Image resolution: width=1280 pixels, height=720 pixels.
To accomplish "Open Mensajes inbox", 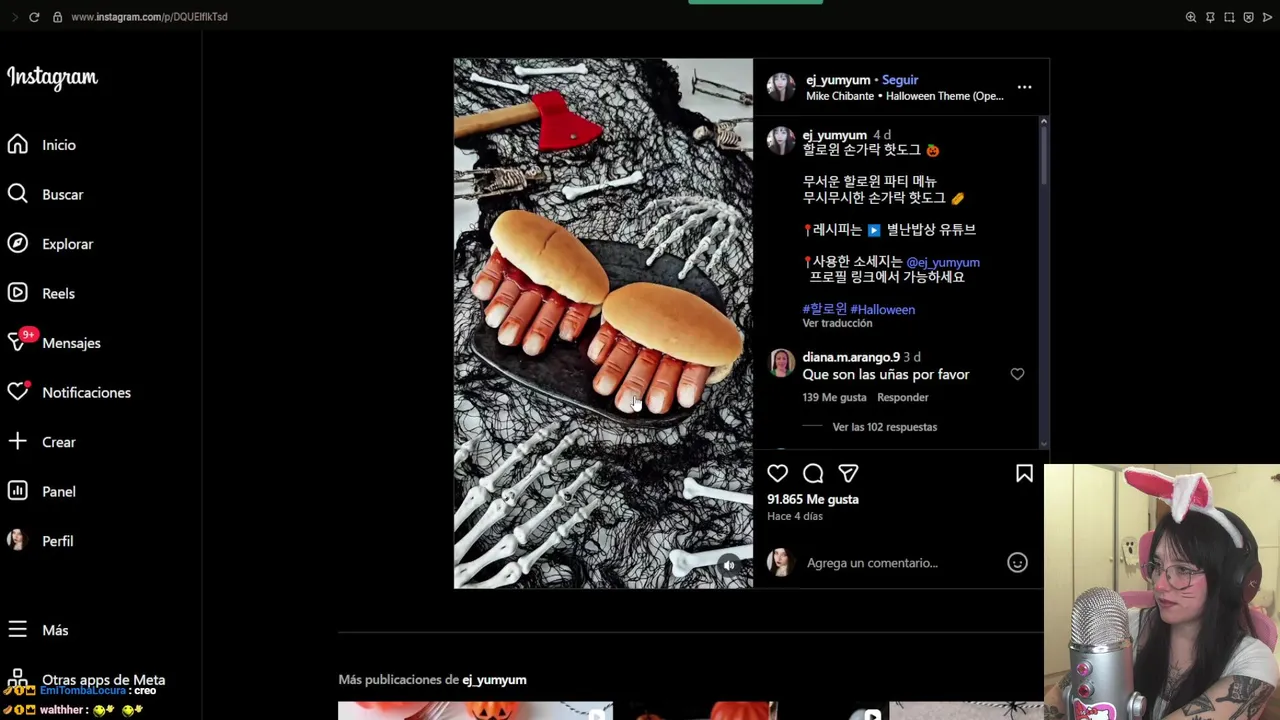I will (71, 343).
